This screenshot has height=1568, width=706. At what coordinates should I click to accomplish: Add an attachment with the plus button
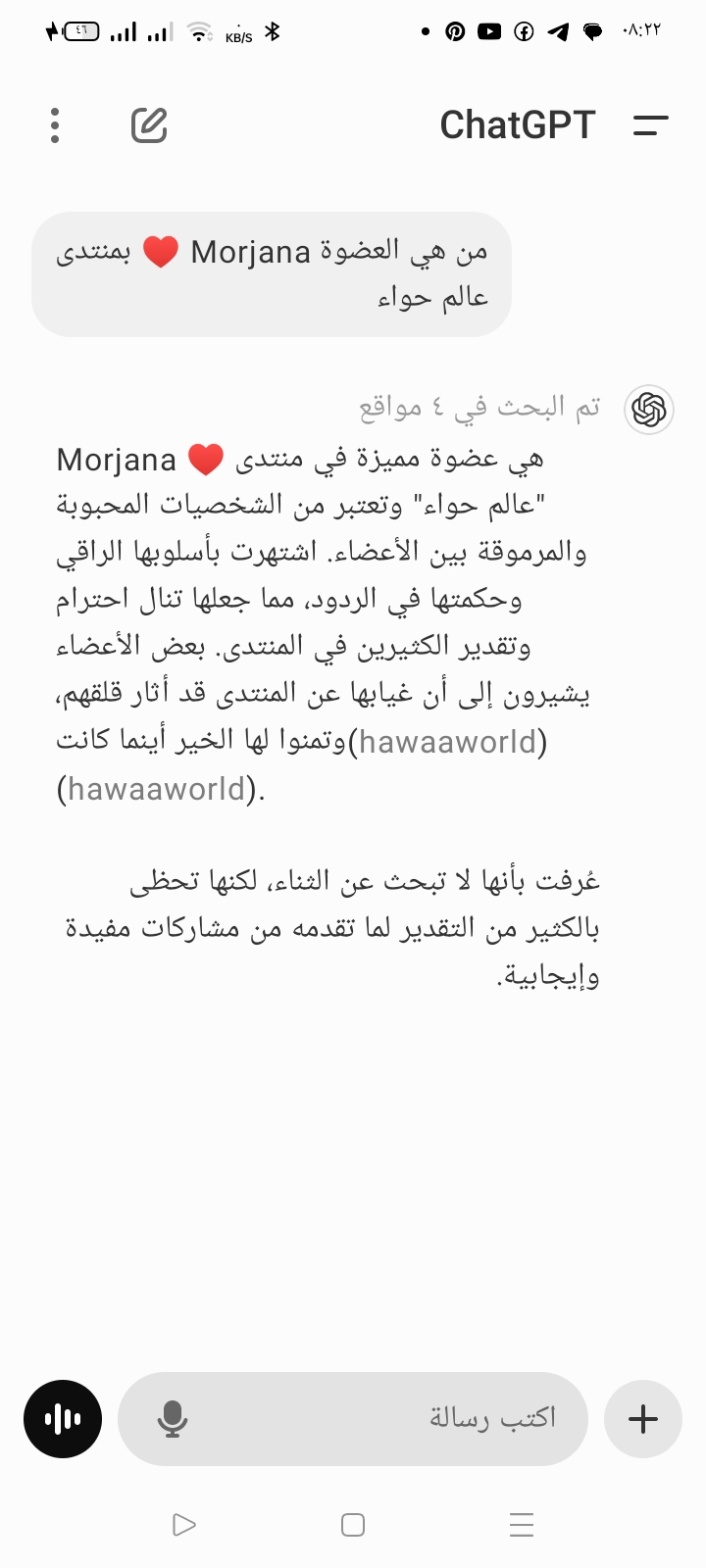[x=643, y=1419]
